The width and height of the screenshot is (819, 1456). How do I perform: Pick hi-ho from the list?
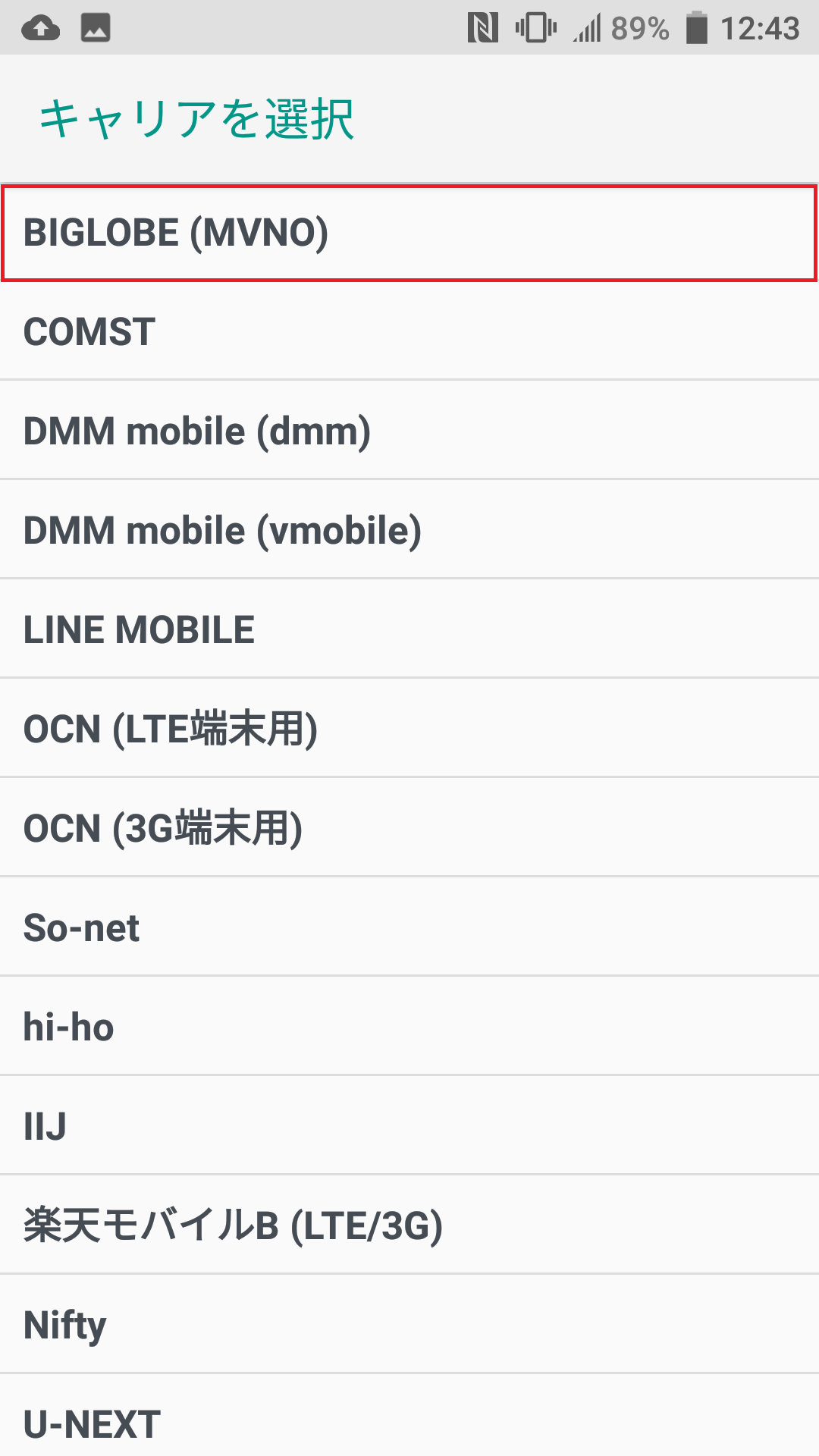click(409, 1028)
